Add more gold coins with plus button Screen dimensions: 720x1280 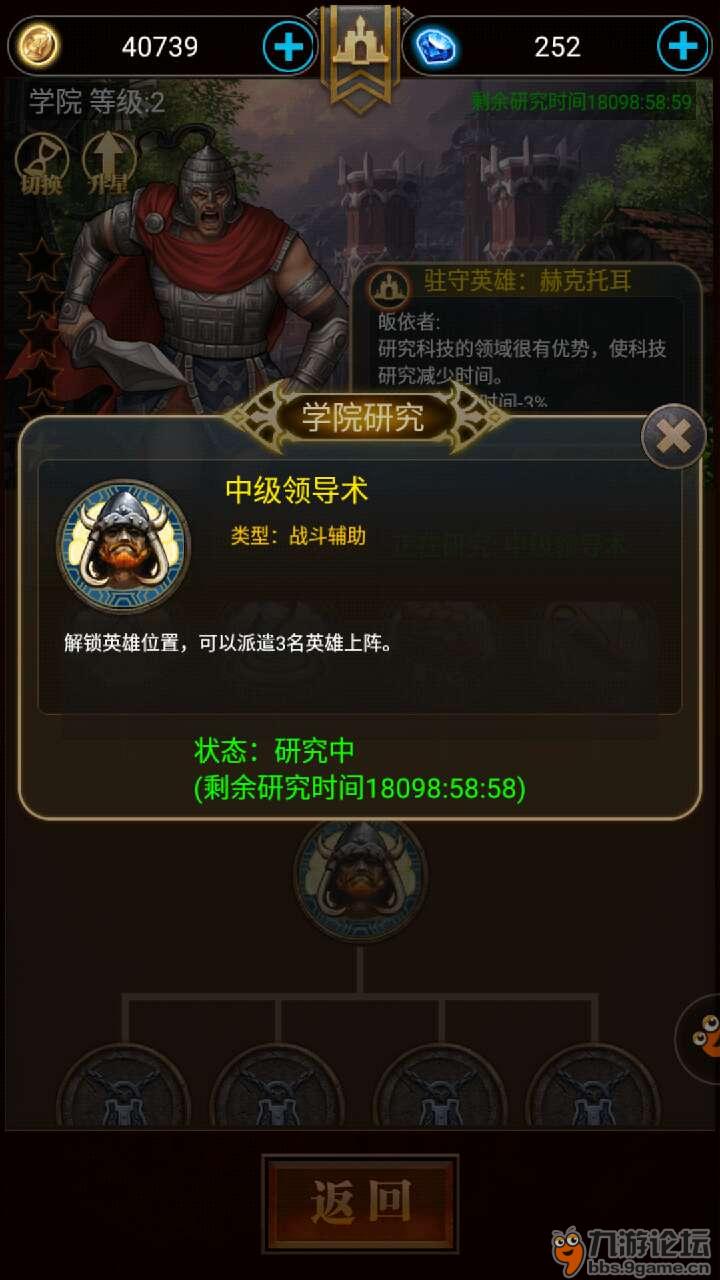289,46
